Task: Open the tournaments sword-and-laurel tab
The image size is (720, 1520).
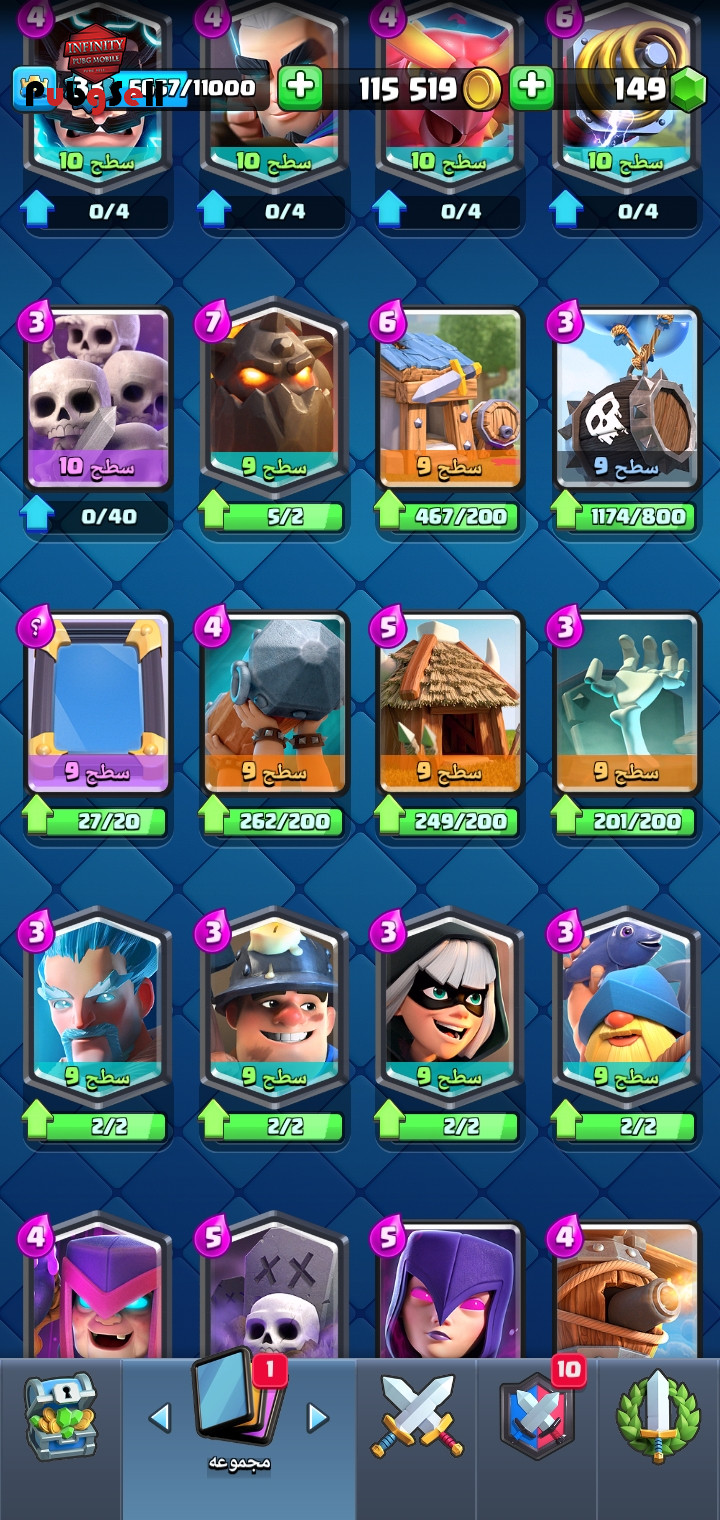Action: (658, 1416)
